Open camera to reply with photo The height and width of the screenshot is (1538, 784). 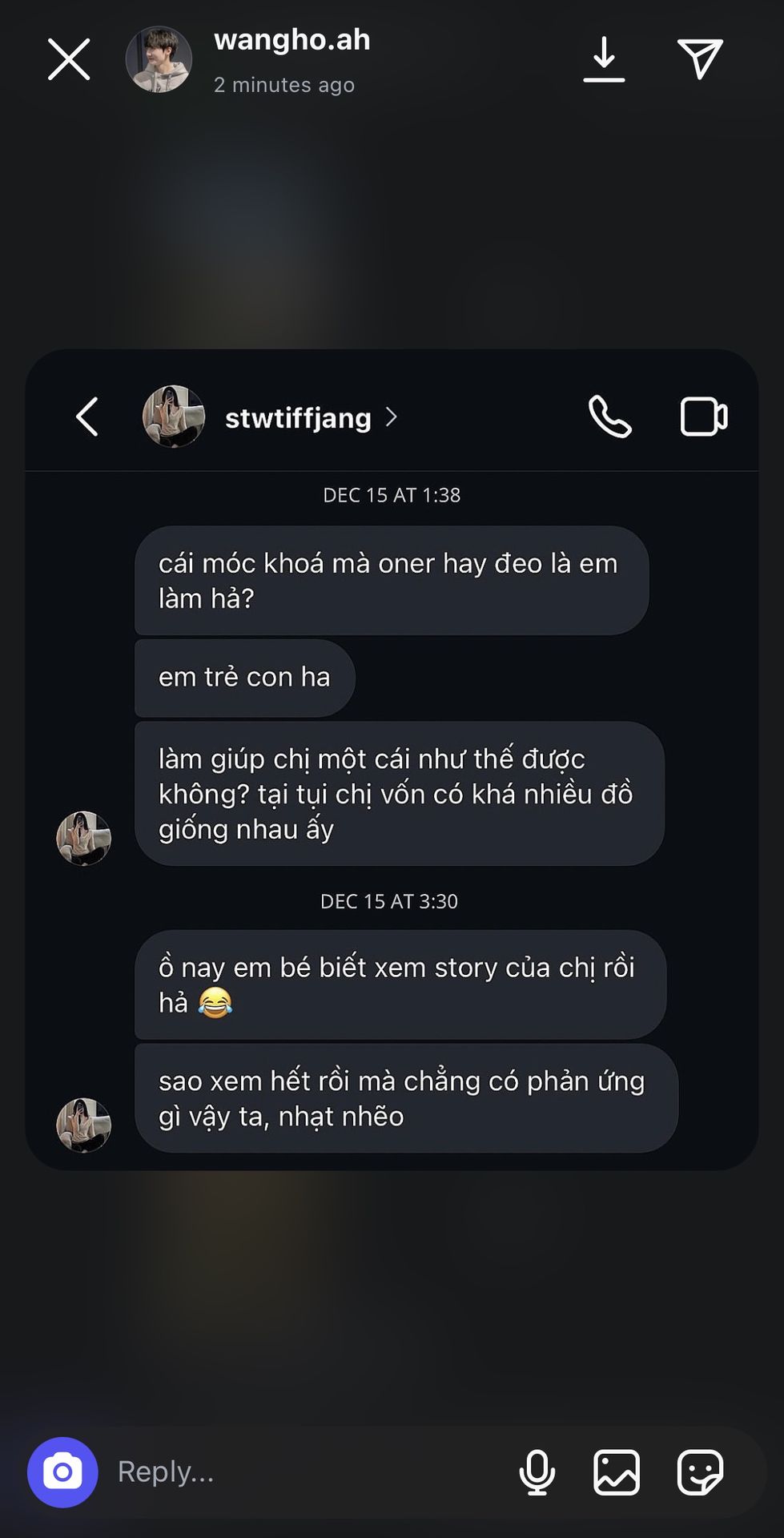pyautogui.click(x=62, y=1472)
